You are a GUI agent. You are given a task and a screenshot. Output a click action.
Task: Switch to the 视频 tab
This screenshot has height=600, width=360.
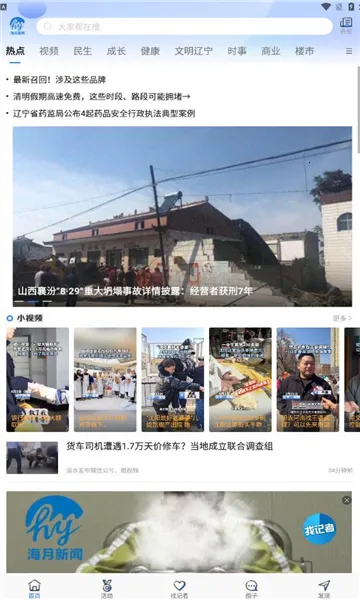pyautogui.click(x=49, y=51)
